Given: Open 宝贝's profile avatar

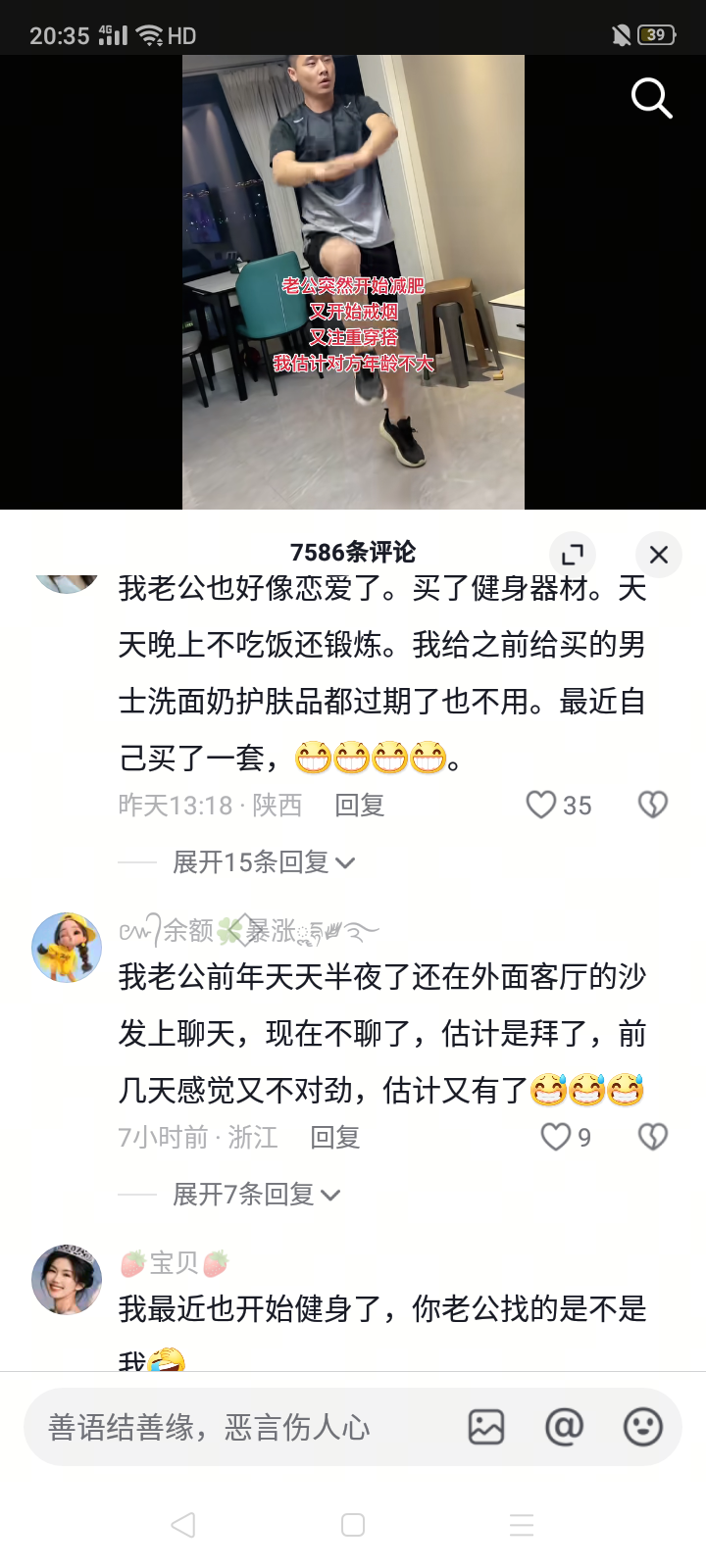Looking at the screenshot, I should pos(67,1280).
